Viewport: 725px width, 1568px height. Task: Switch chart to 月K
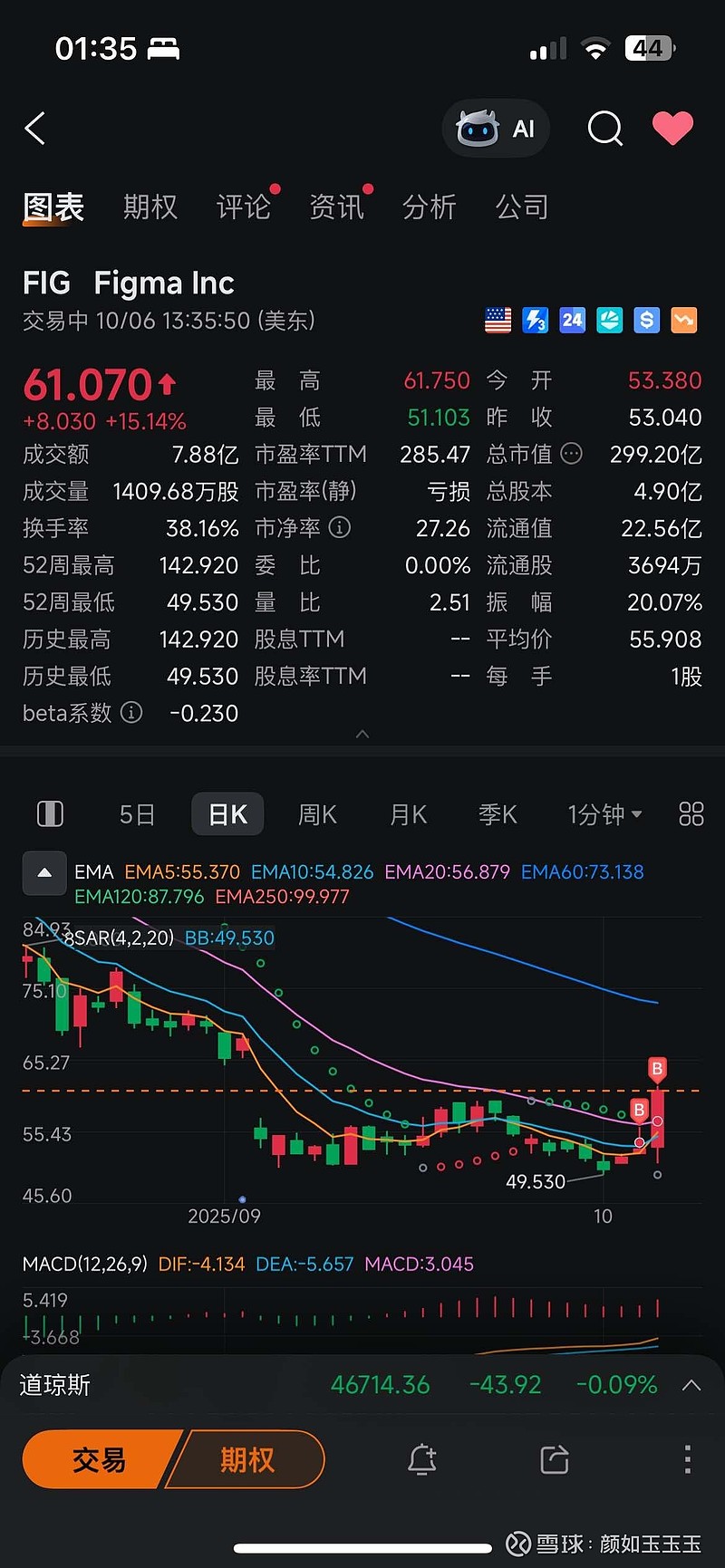pos(408,814)
